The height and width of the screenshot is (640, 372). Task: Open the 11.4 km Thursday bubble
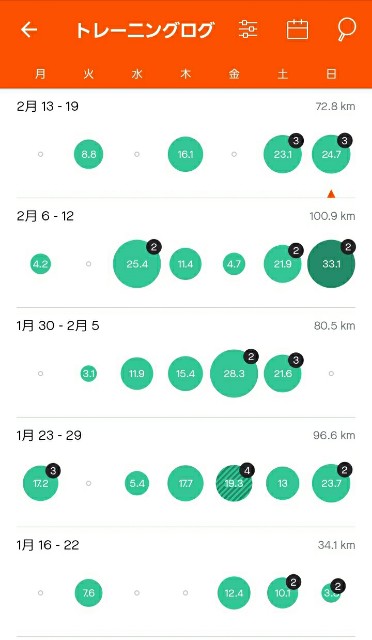pyautogui.click(x=185, y=264)
